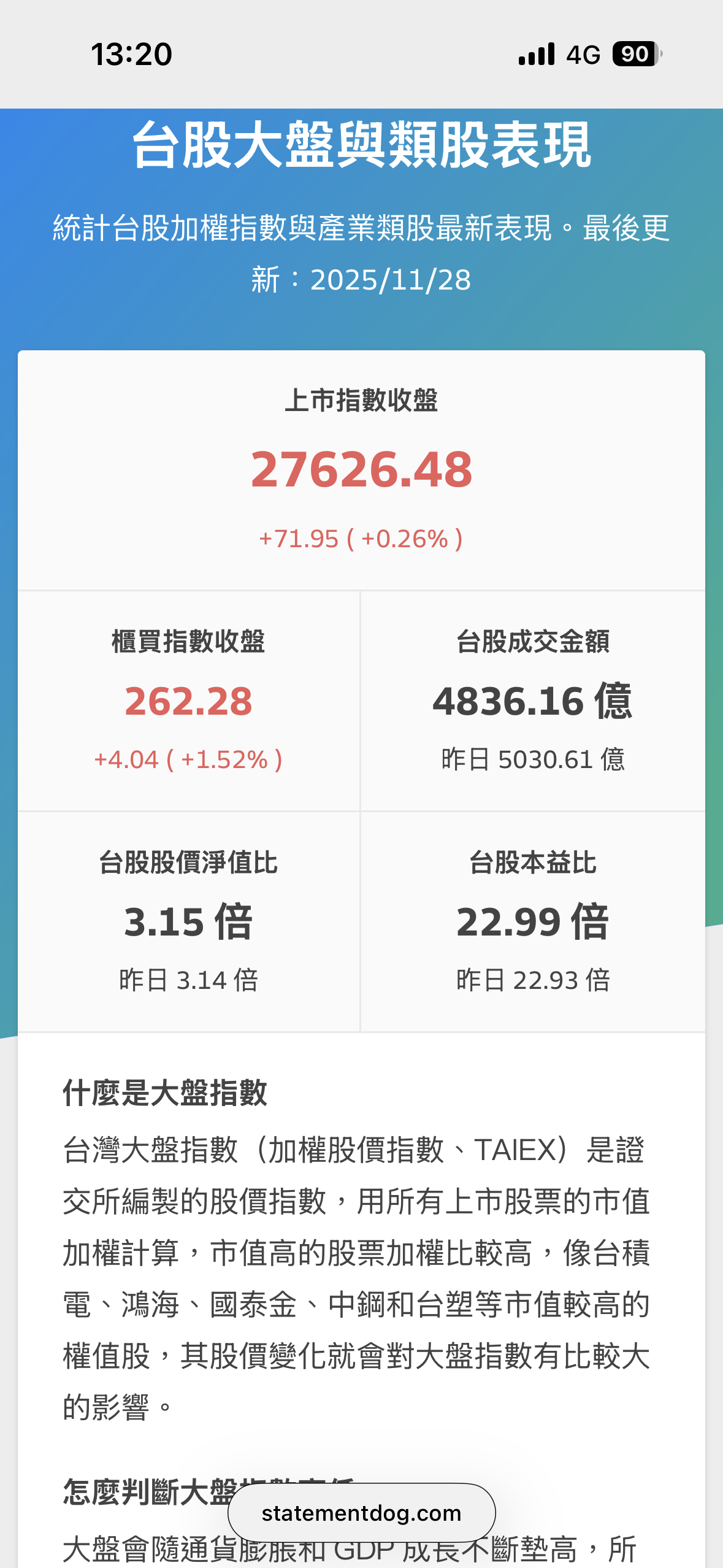The image size is (723, 1568).
Task: Tap the 22.99 倍 PE ratio value
Action: (x=533, y=921)
